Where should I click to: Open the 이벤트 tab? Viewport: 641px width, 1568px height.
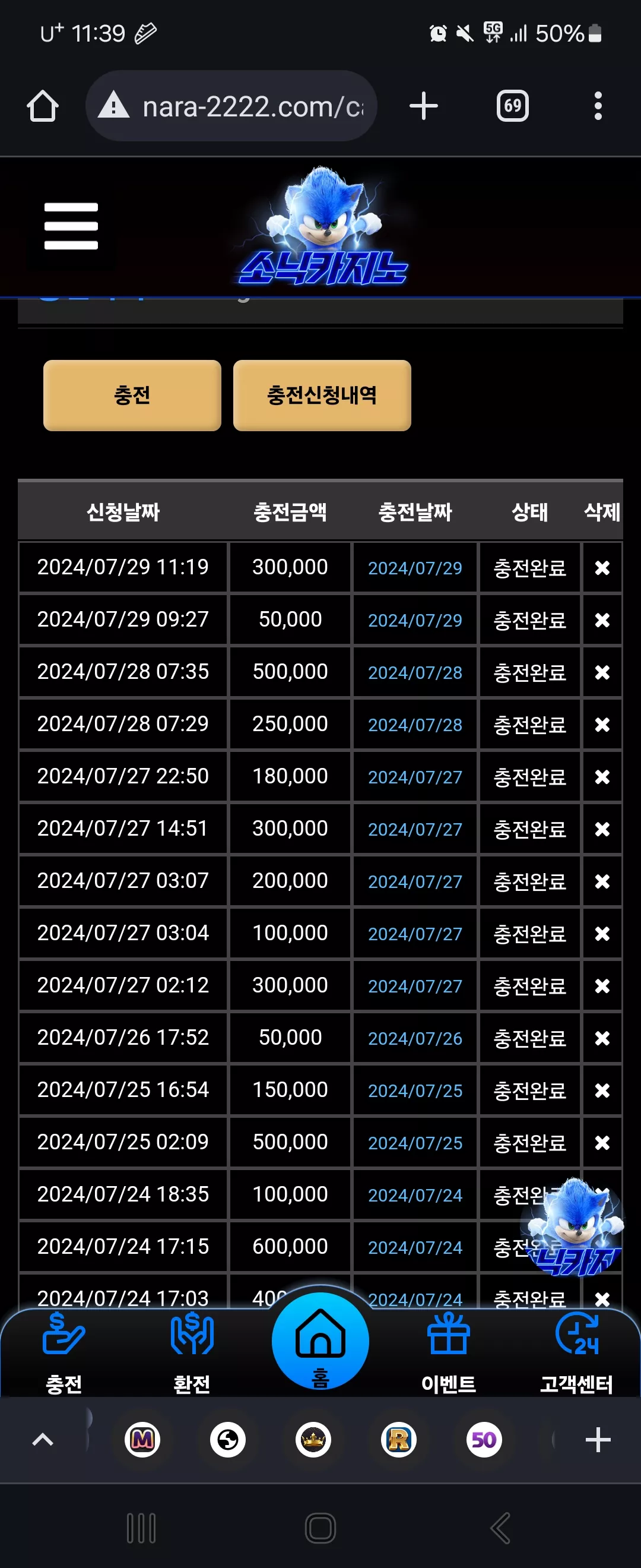point(448,1352)
